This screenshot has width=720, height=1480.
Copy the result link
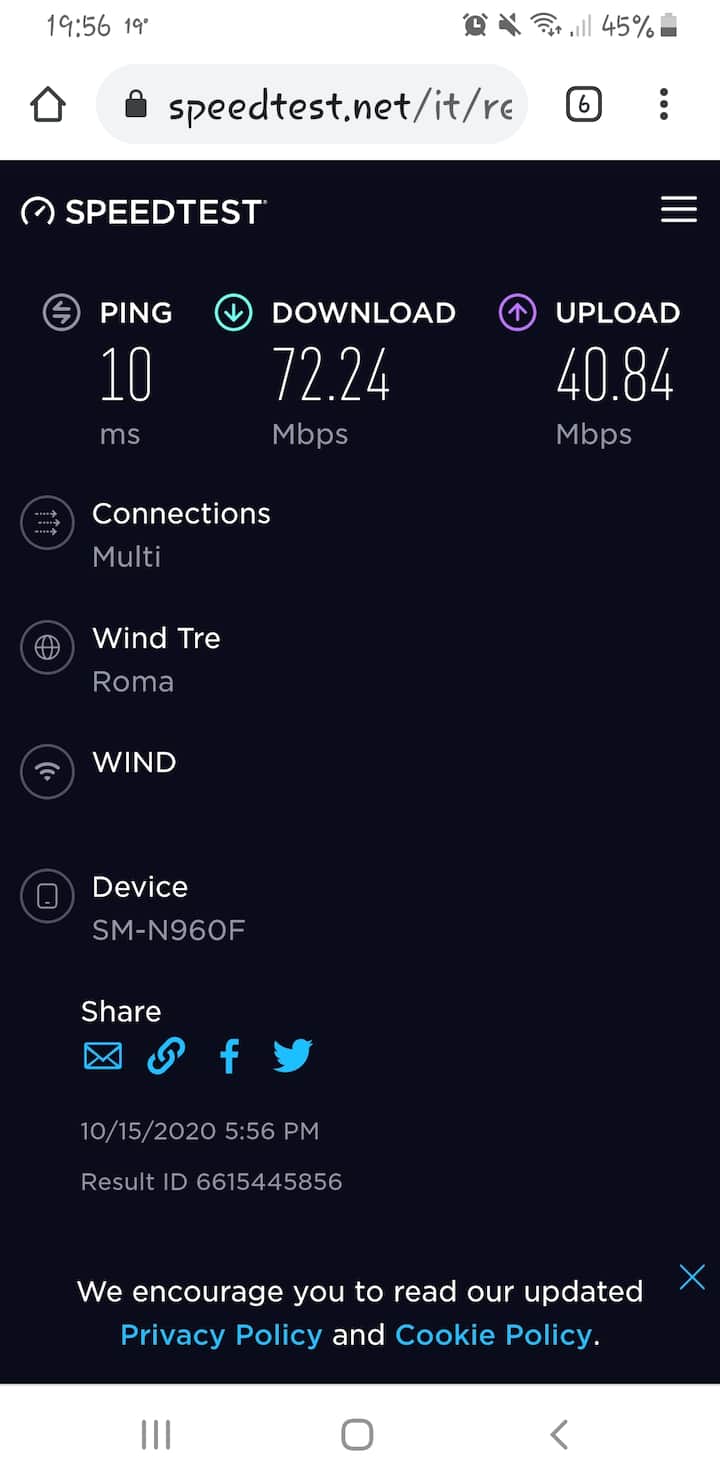pyautogui.click(x=166, y=1056)
